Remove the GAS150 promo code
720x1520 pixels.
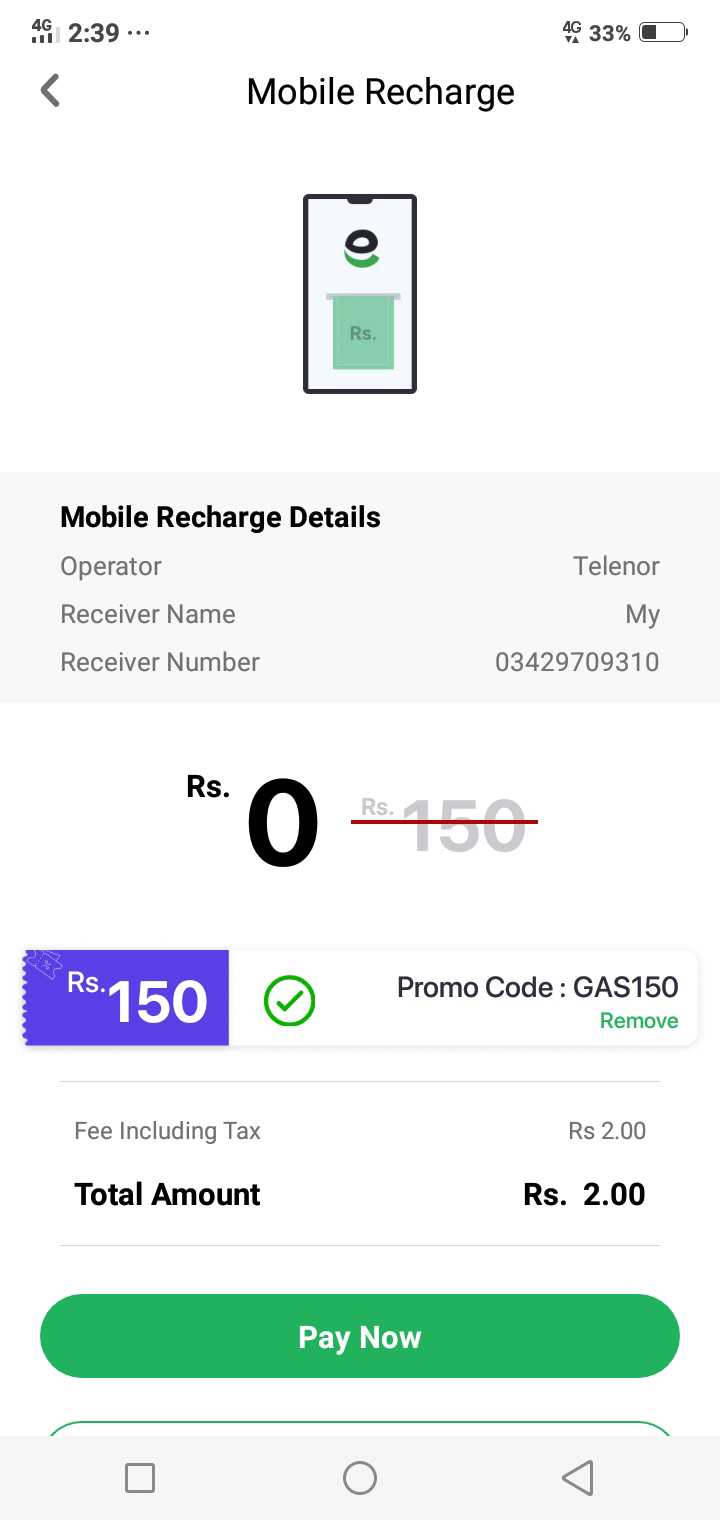639,1021
